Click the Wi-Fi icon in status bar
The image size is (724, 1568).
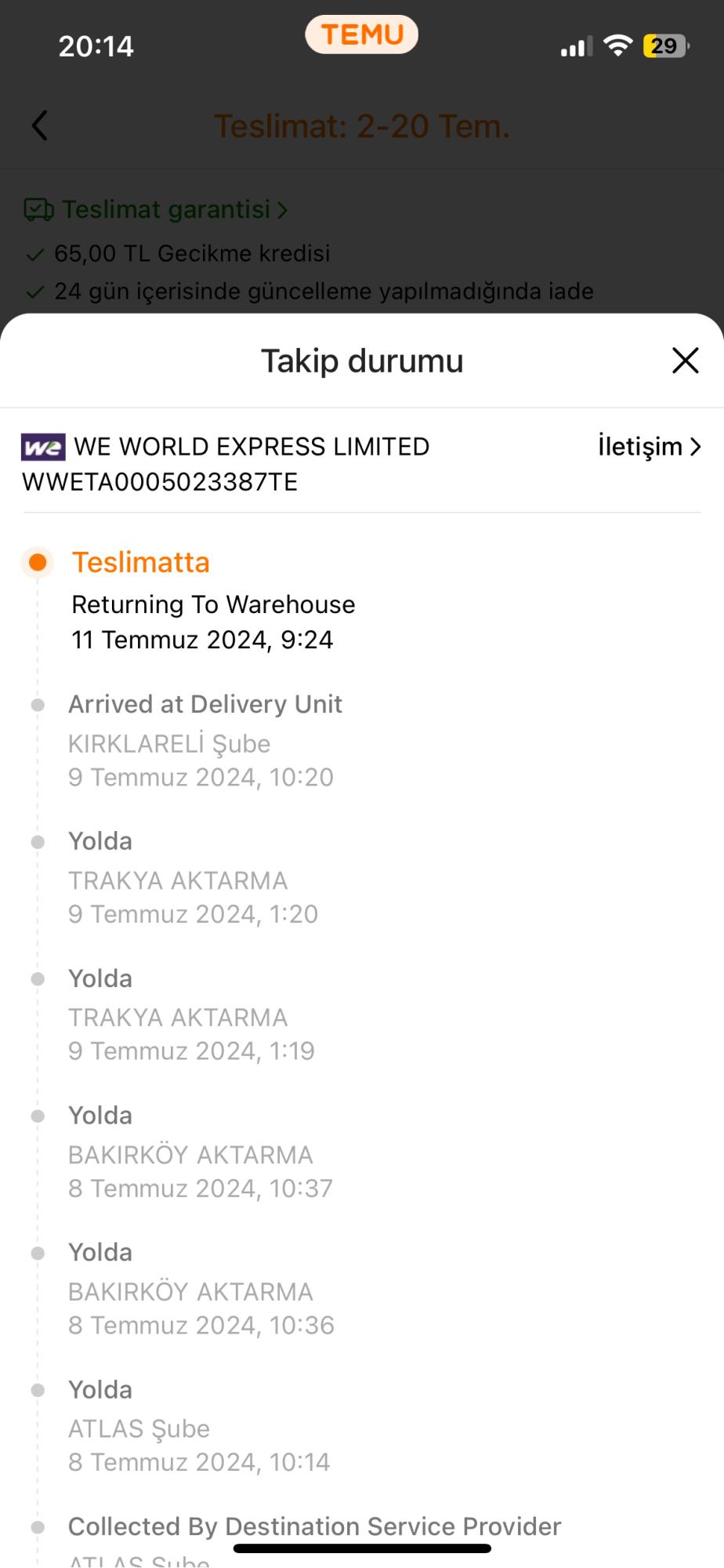point(617,45)
